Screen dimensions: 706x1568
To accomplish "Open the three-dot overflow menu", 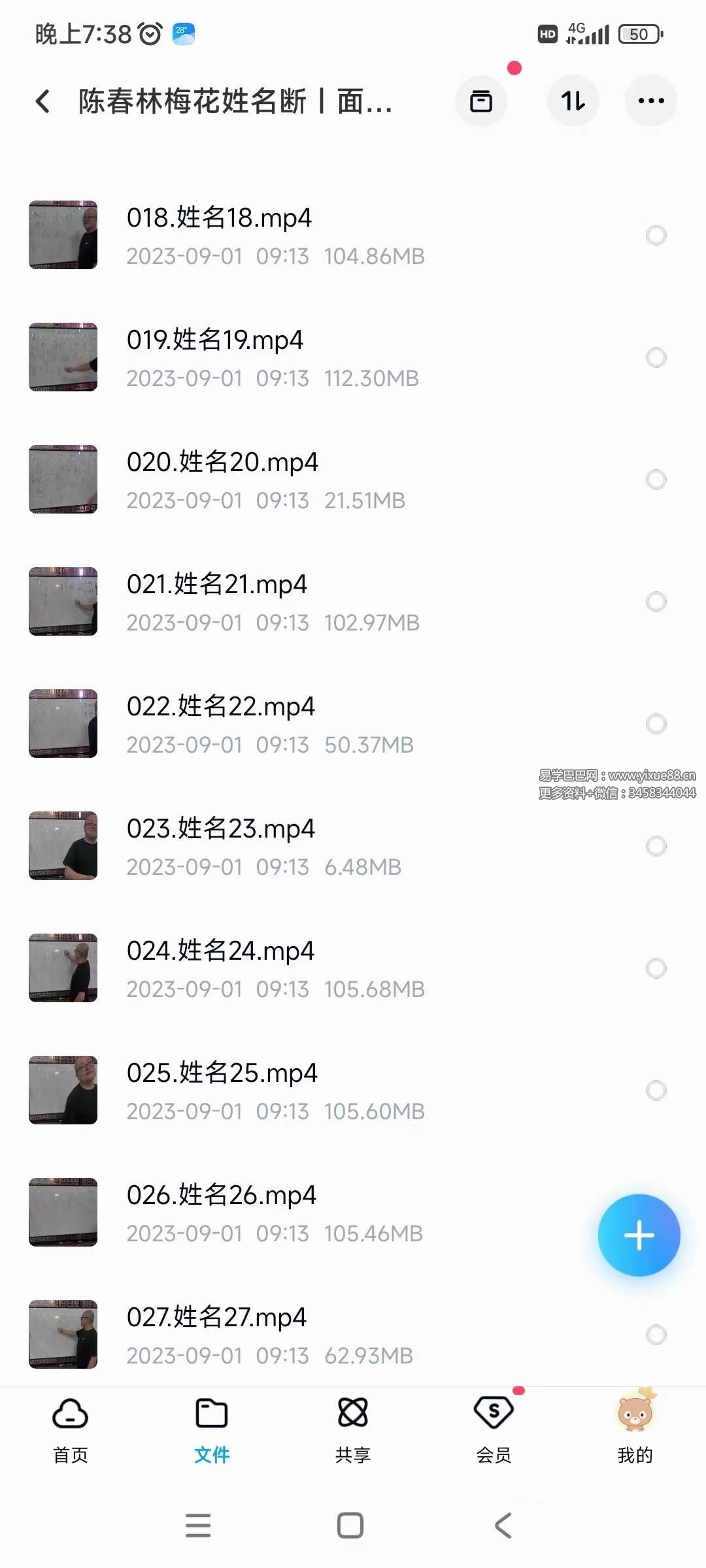I will [651, 101].
